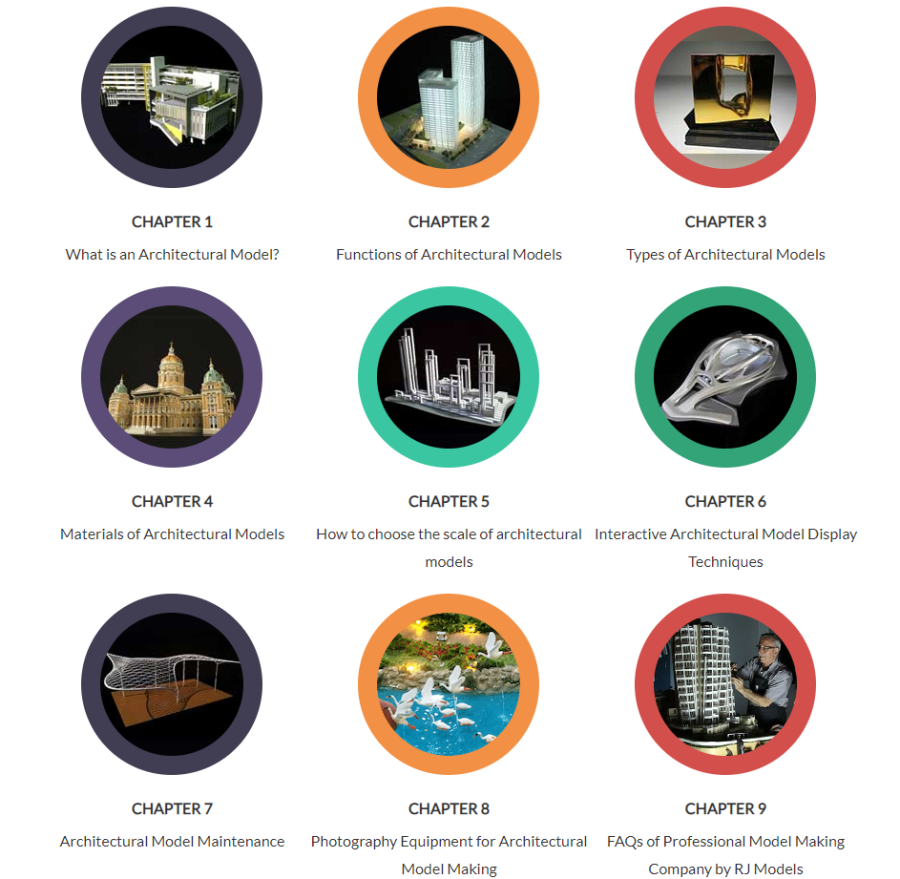Viewport: 900px width, 879px height.
Task: Open Chapter 3: Types of Architectural Models
Action: coord(725,97)
